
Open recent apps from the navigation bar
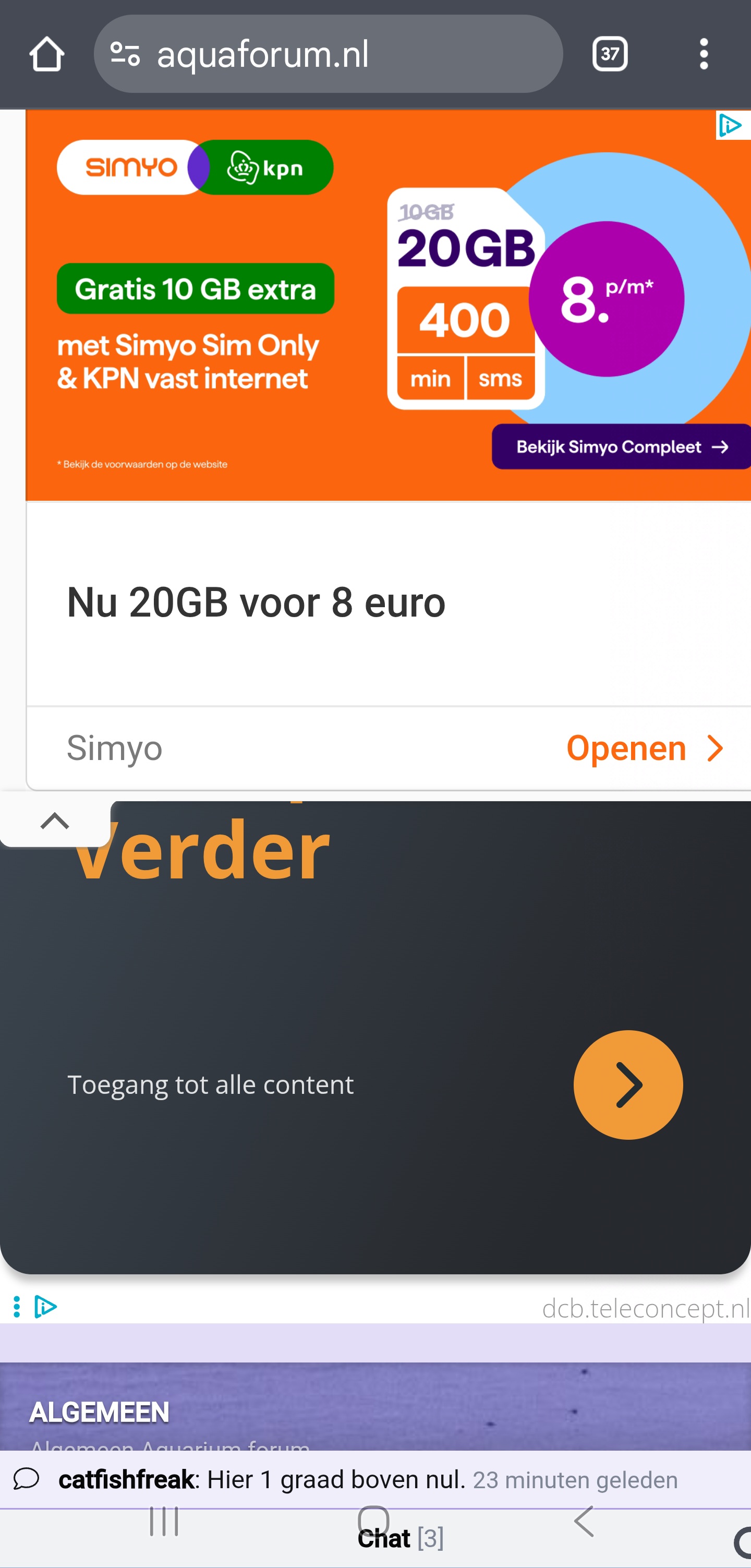(163, 1519)
